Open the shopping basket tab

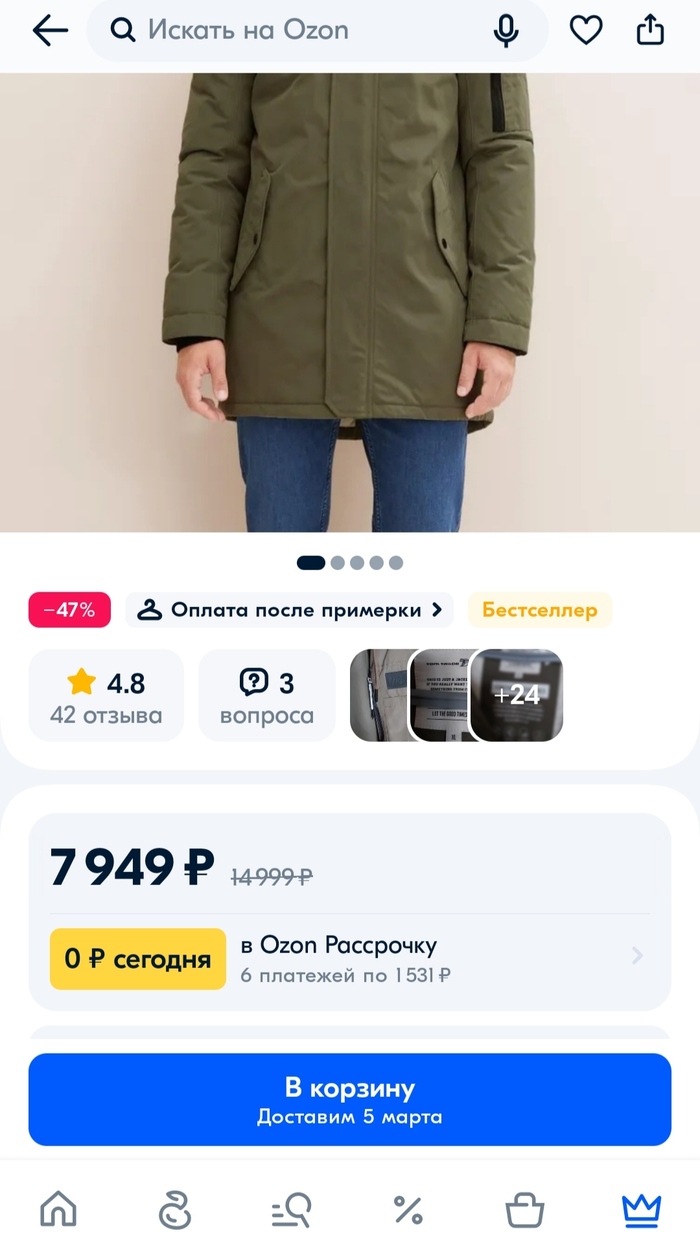tap(524, 1210)
